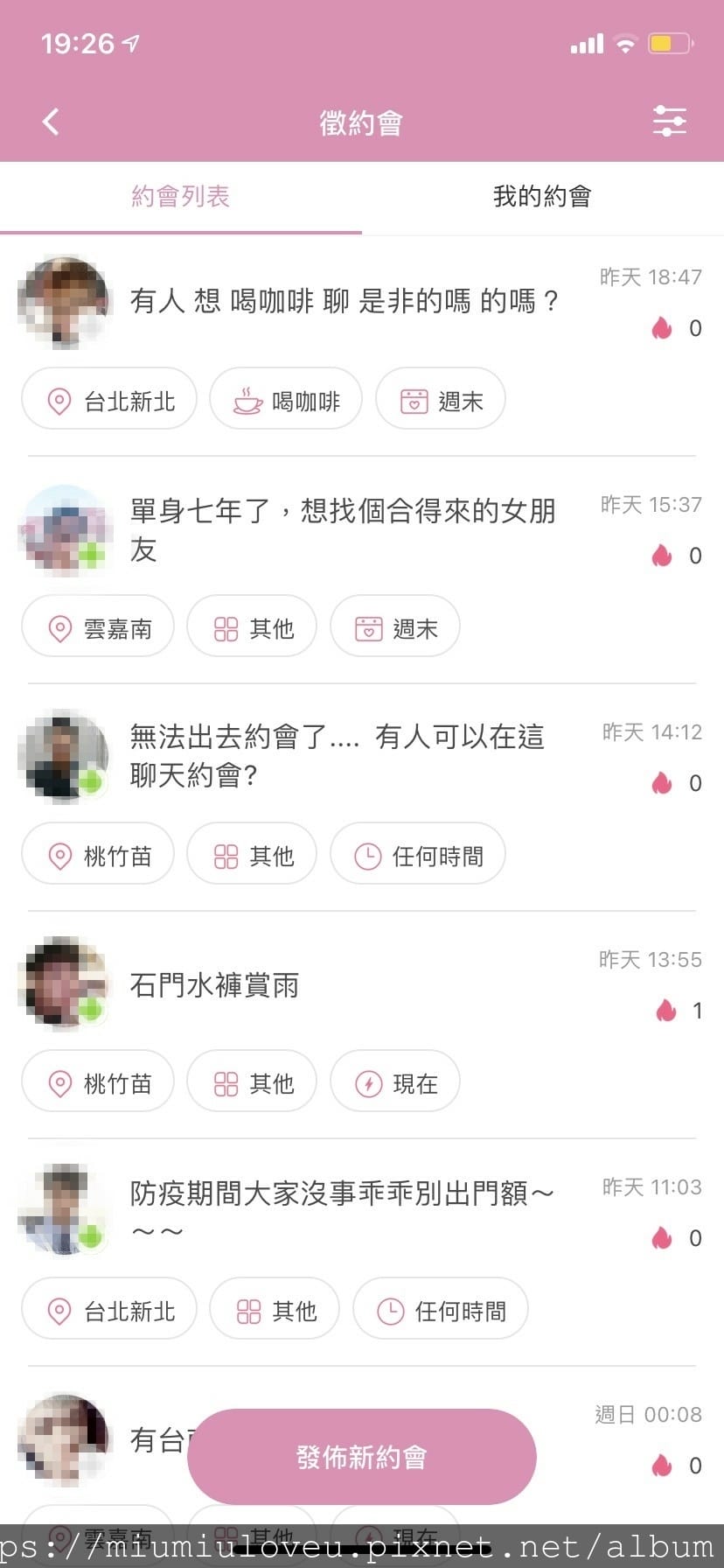The height and width of the screenshot is (1568, 724).
Task: Tap the 其他 category tag
Action: coord(252,626)
